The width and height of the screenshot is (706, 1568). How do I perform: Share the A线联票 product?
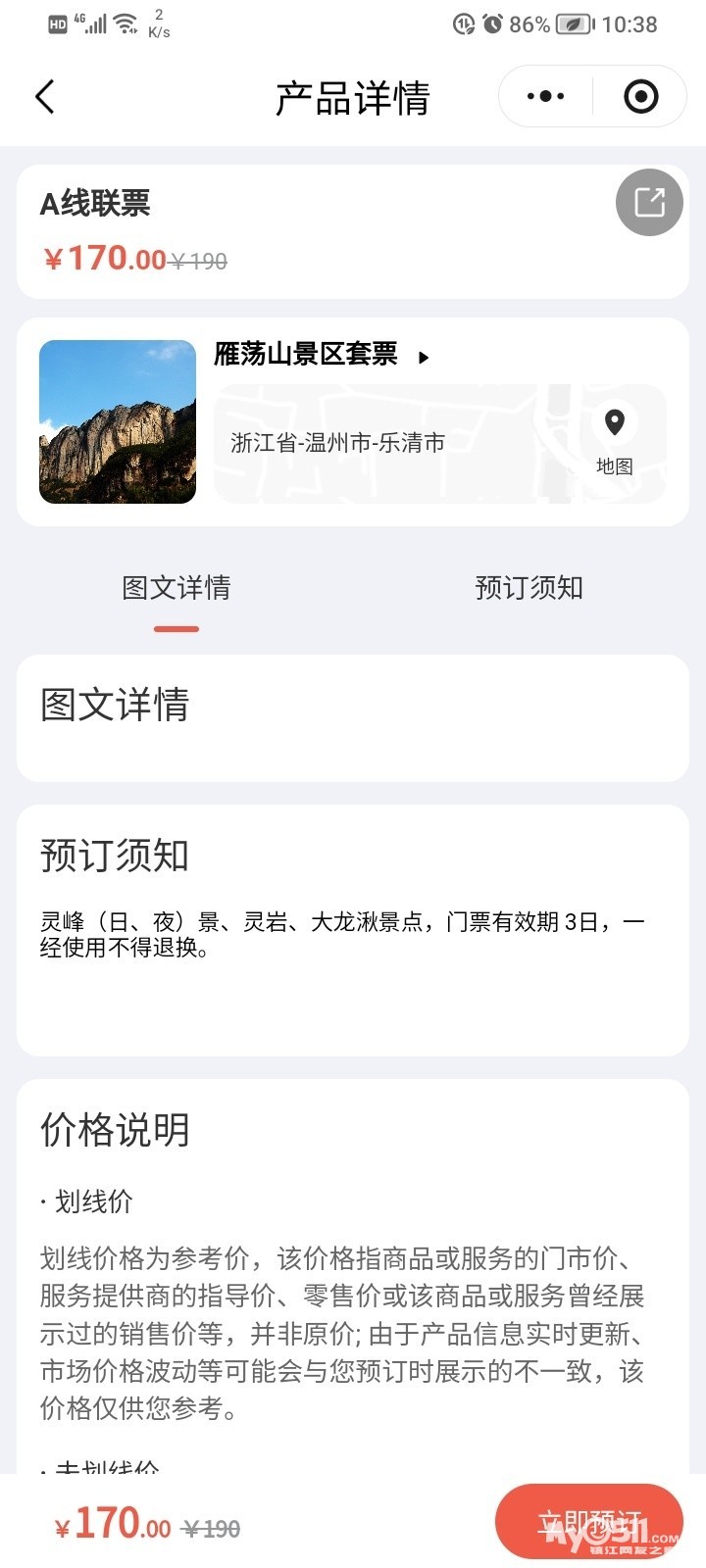tap(649, 203)
